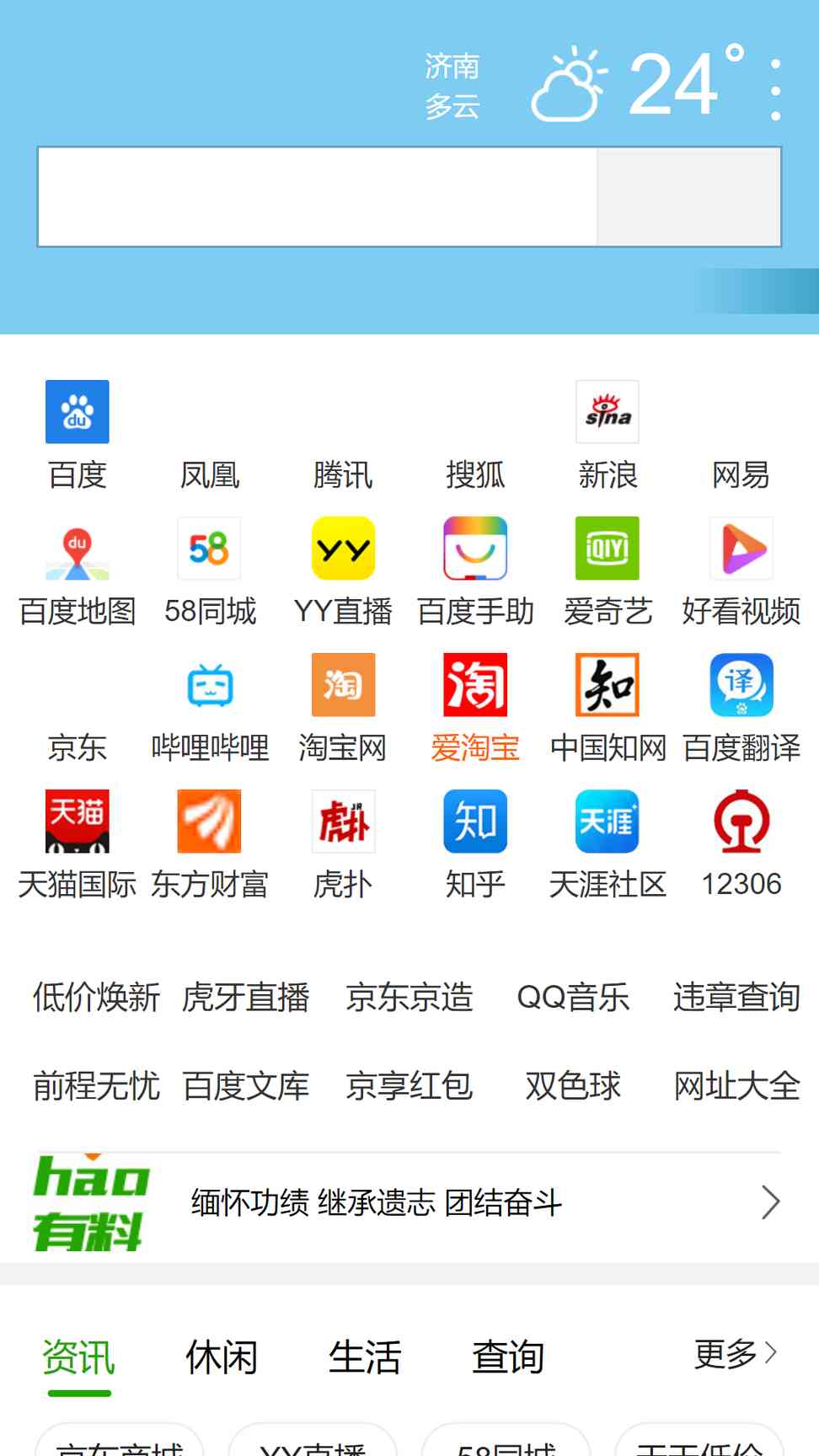Tap the search input field

[x=318, y=196]
